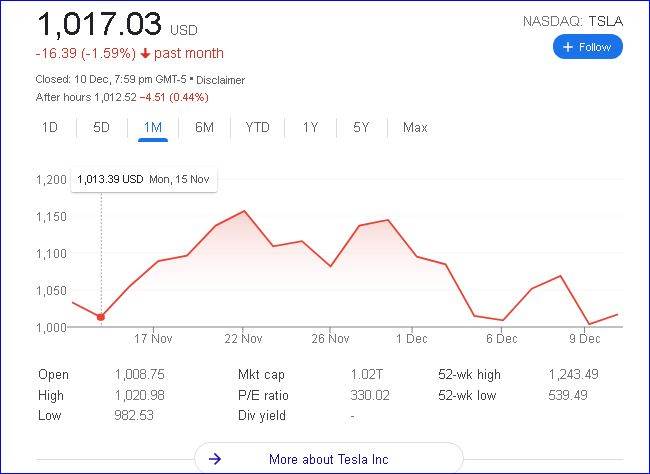Select the 5D chart range
This screenshot has width=650, height=474.
coord(101,127)
